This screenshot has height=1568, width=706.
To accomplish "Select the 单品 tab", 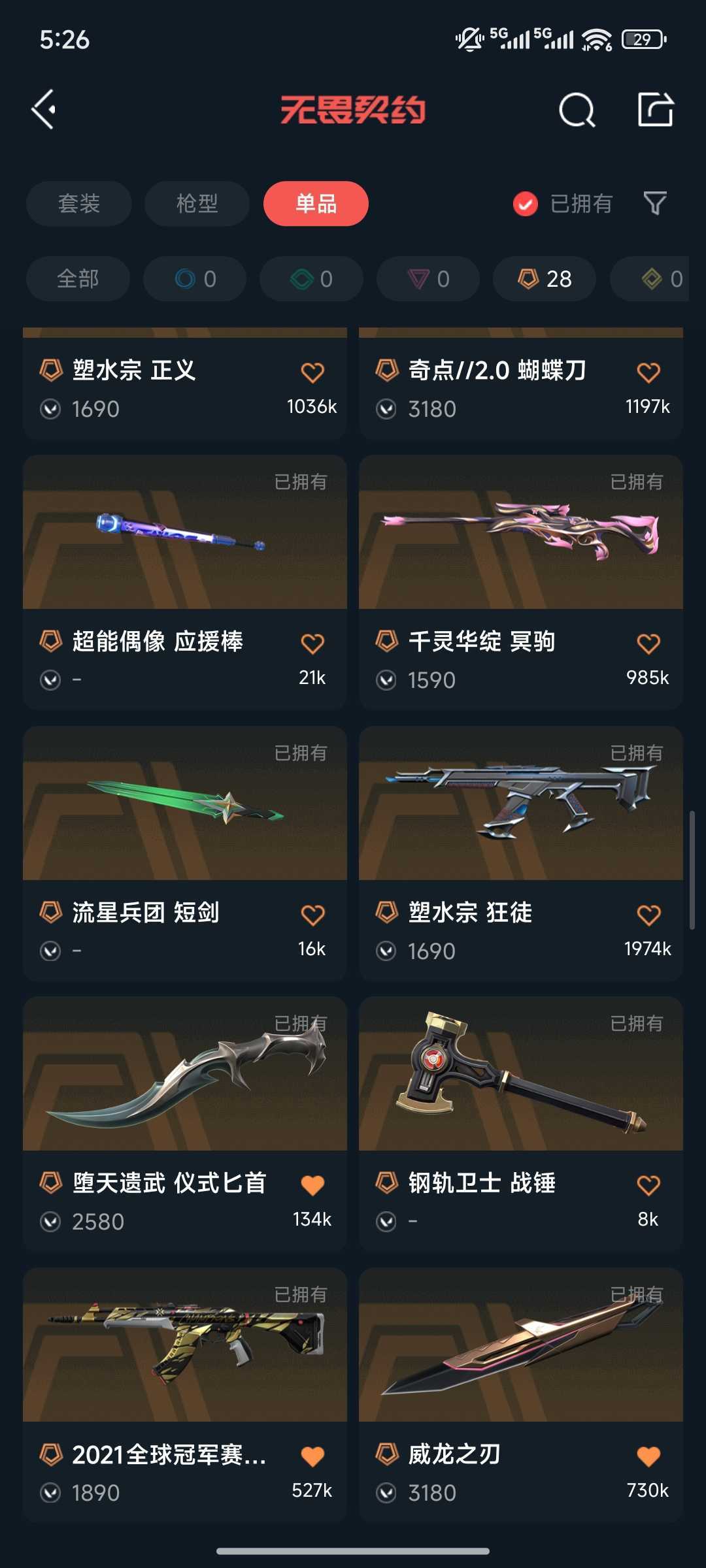I will tap(314, 204).
